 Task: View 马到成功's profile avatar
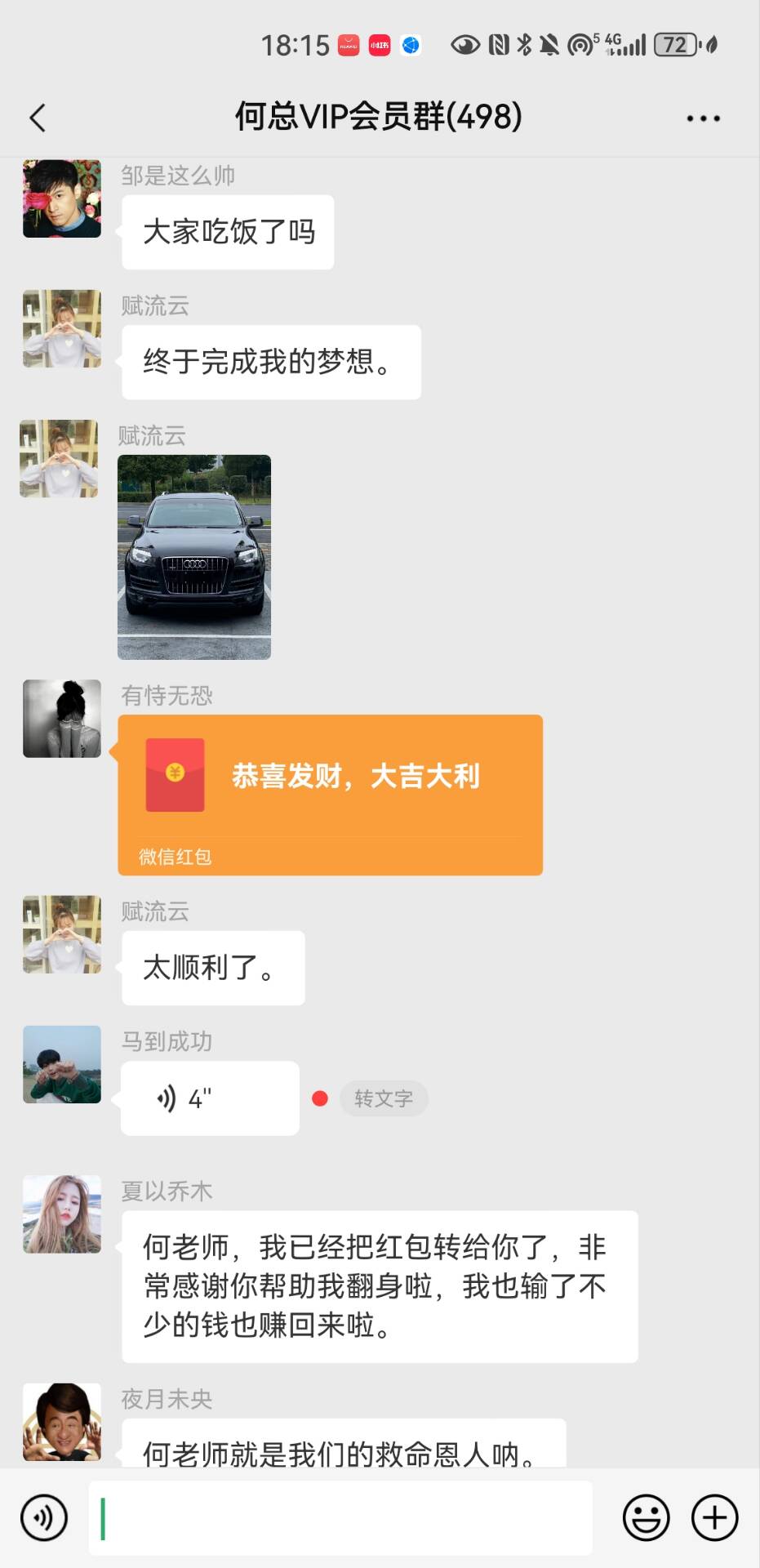(x=62, y=1065)
